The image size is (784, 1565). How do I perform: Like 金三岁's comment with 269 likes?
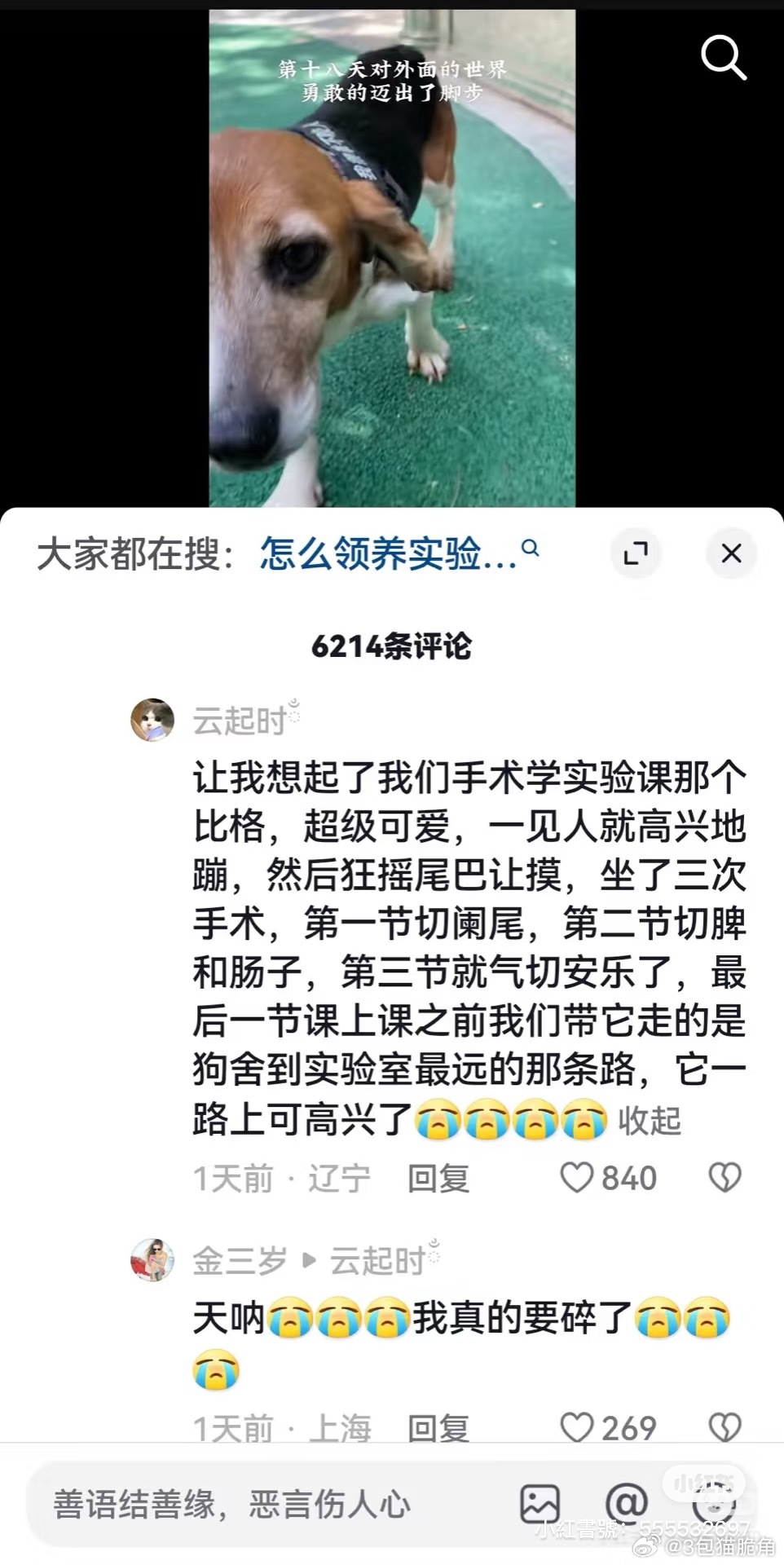click(577, 1427)
